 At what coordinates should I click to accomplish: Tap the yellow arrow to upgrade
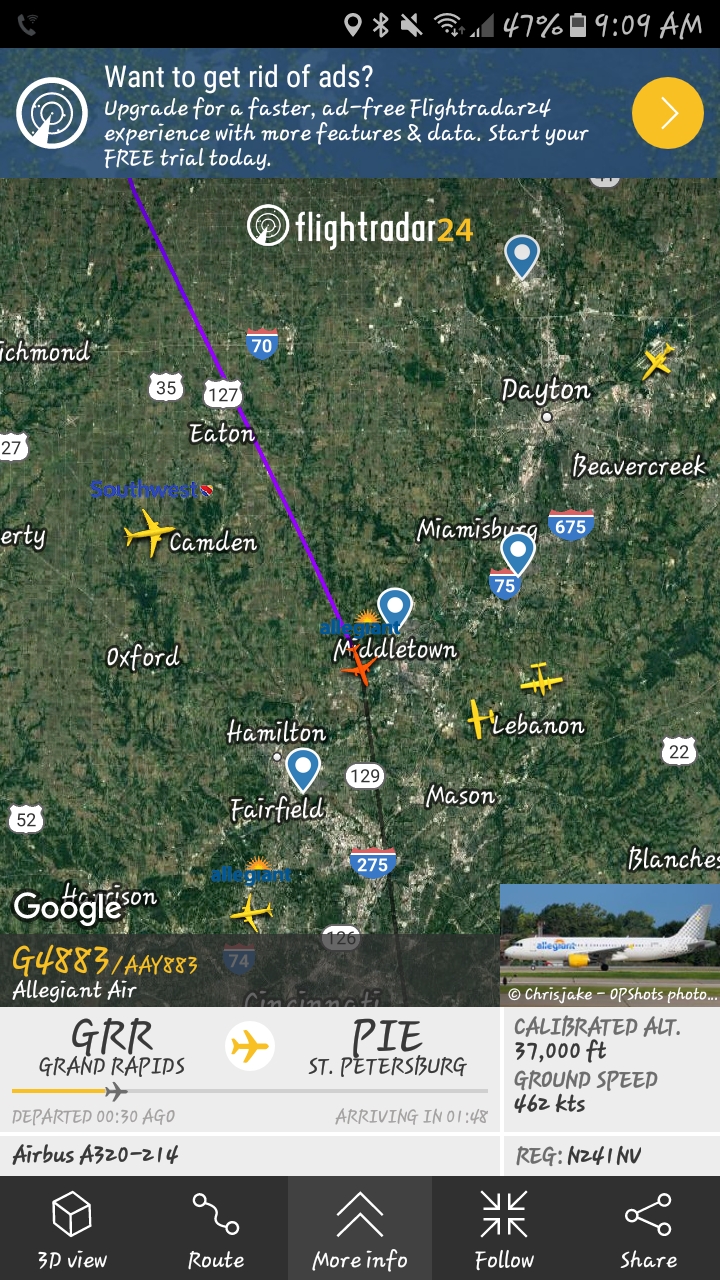click(x=668, y=113)
